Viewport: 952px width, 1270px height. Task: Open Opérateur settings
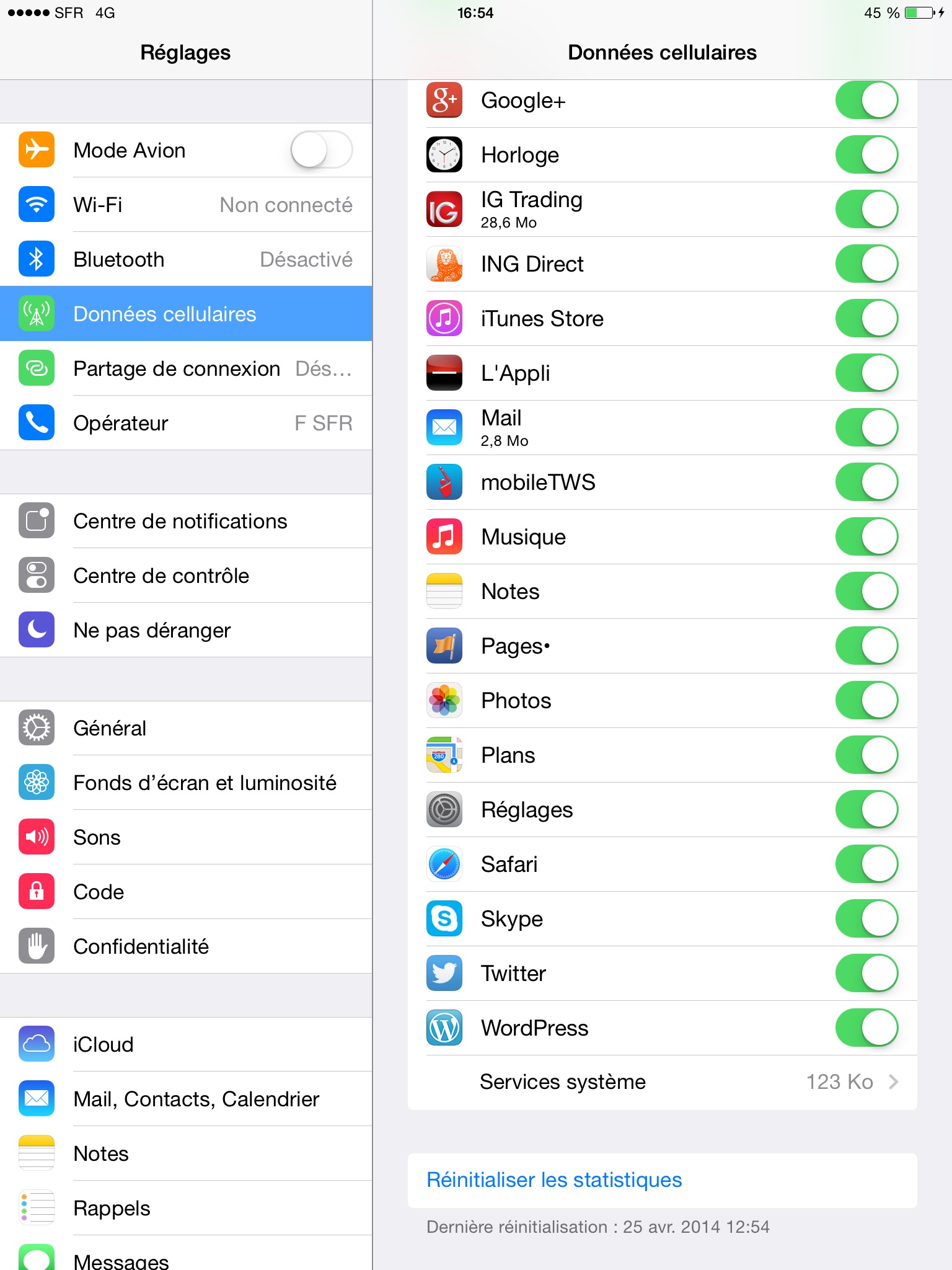[x=186, y=423]
